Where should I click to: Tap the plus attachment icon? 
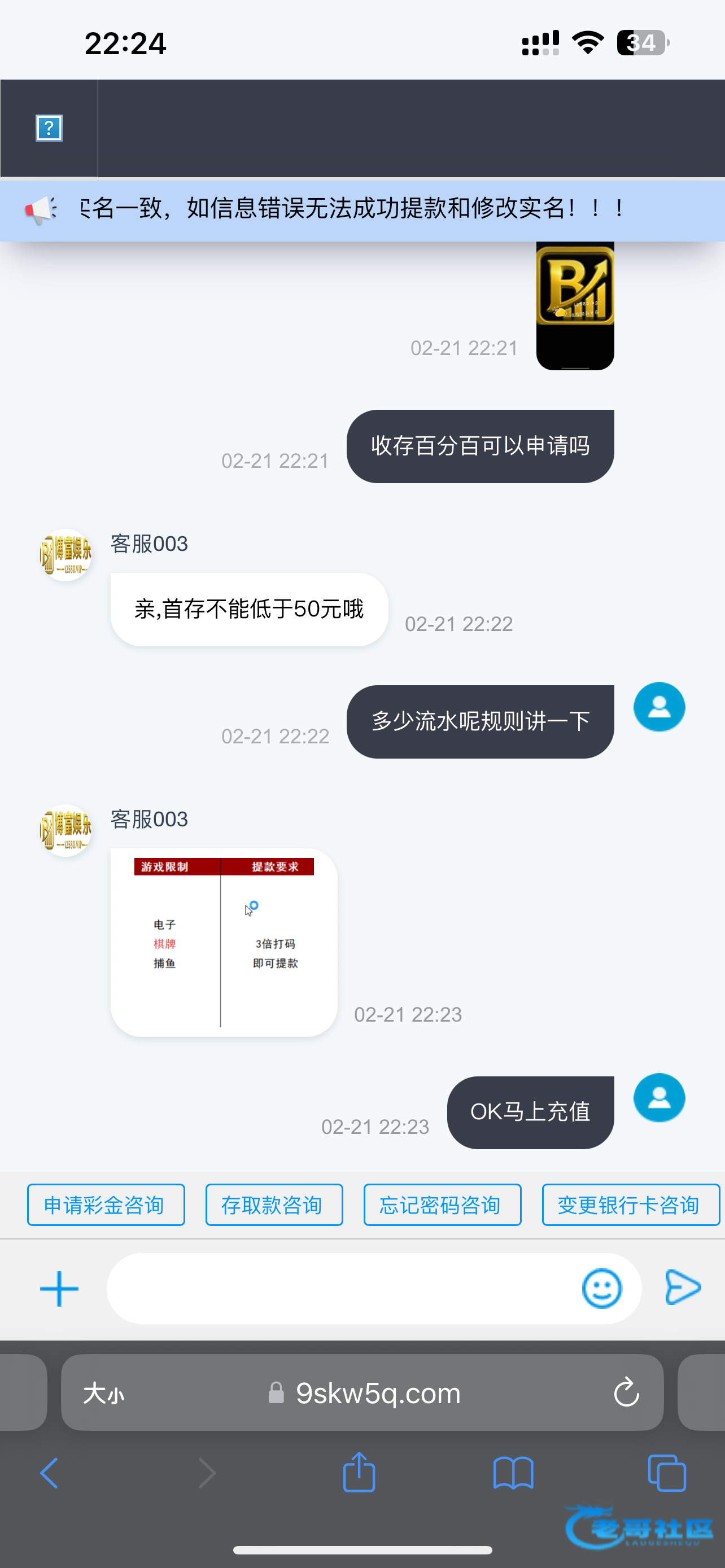pyautogui.click(x=59, y=1289)
